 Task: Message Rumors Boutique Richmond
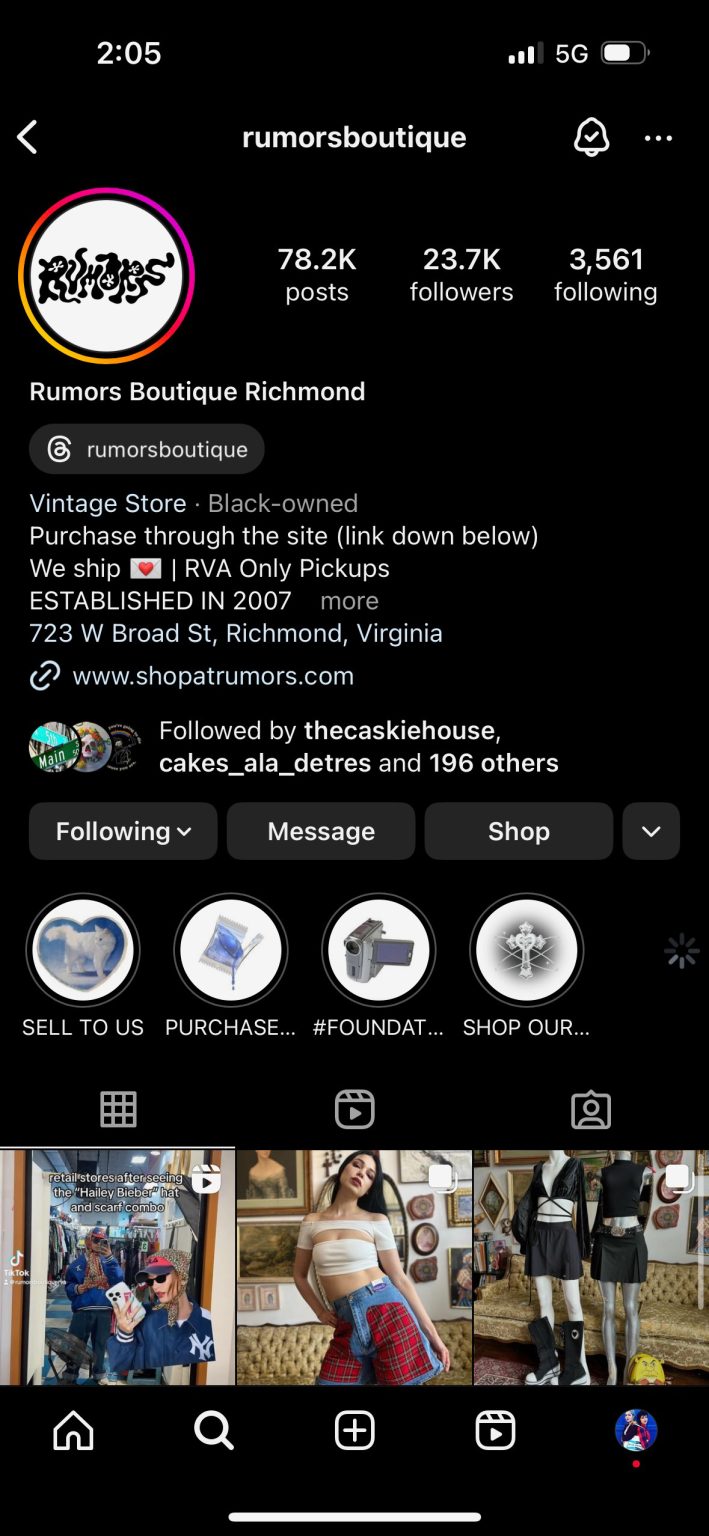tap(321, 831)
